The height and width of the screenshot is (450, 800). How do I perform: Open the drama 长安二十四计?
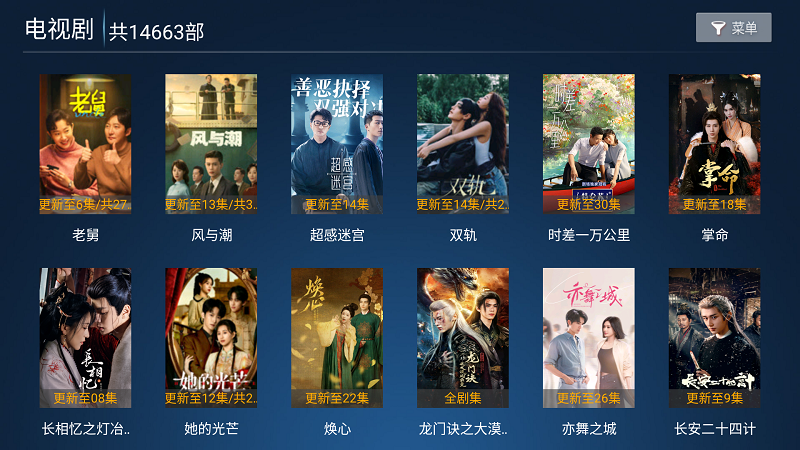(x=714, y=338)
